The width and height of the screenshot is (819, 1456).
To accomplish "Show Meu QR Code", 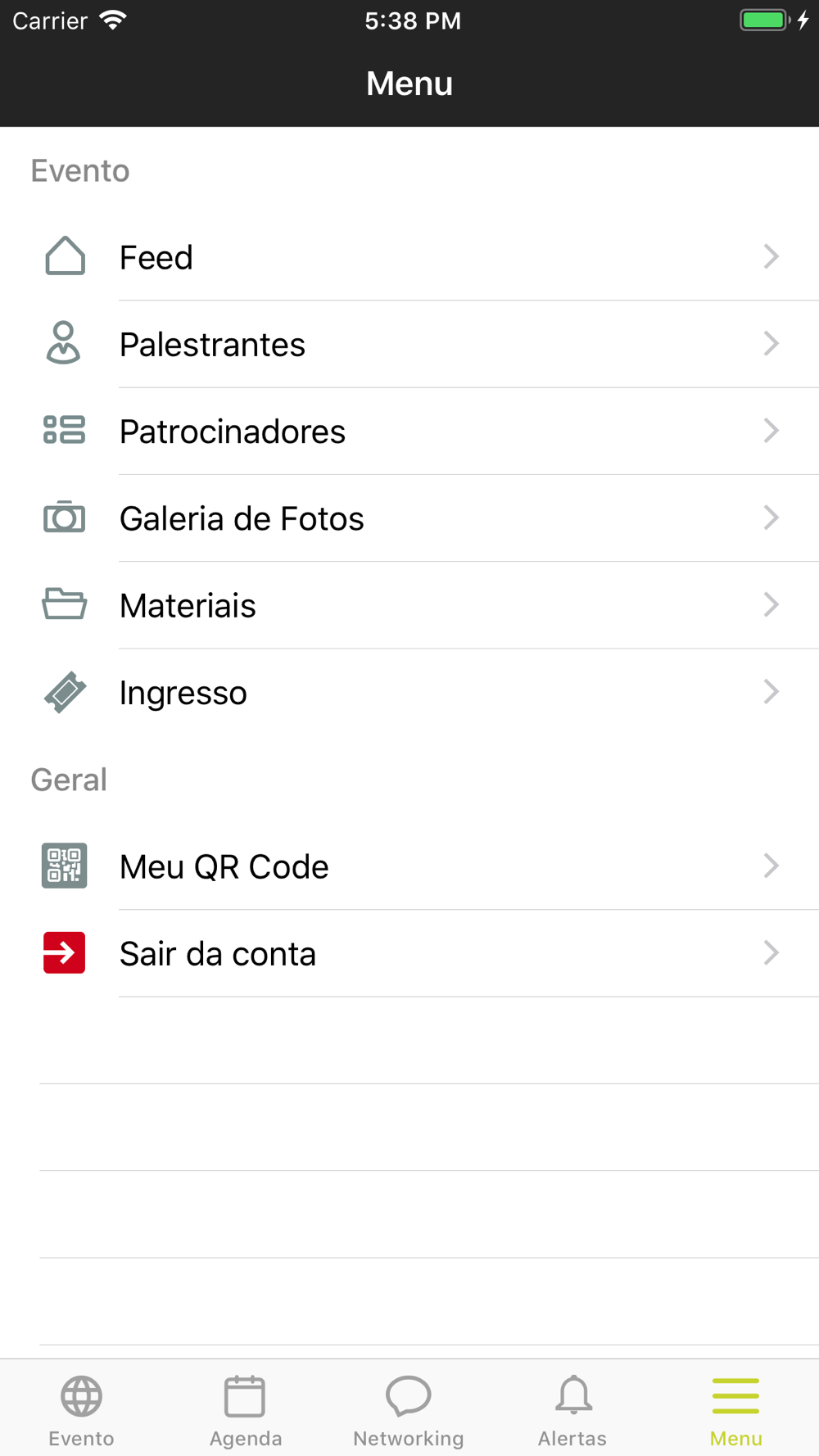I will pos(409,866).
